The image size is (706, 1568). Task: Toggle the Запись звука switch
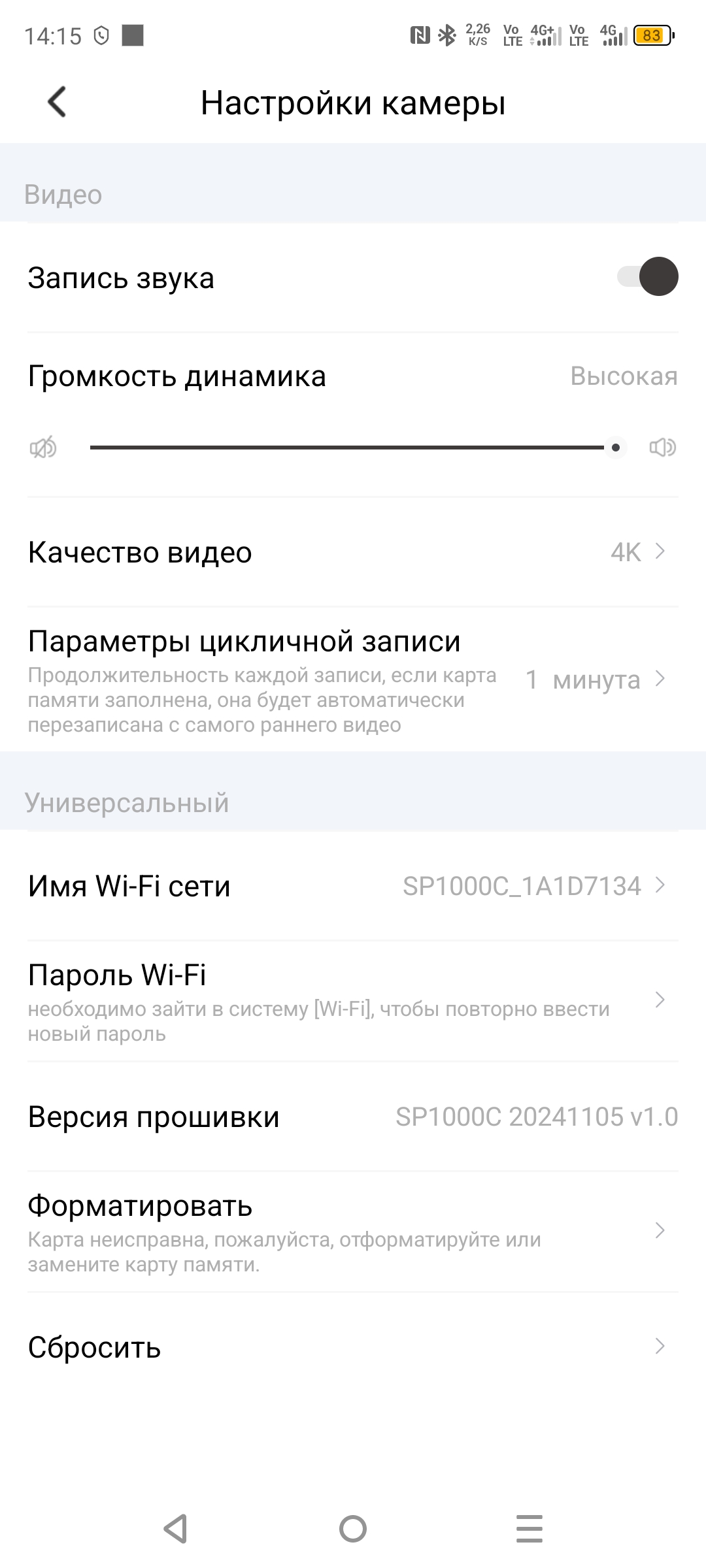tap(647, 277)
